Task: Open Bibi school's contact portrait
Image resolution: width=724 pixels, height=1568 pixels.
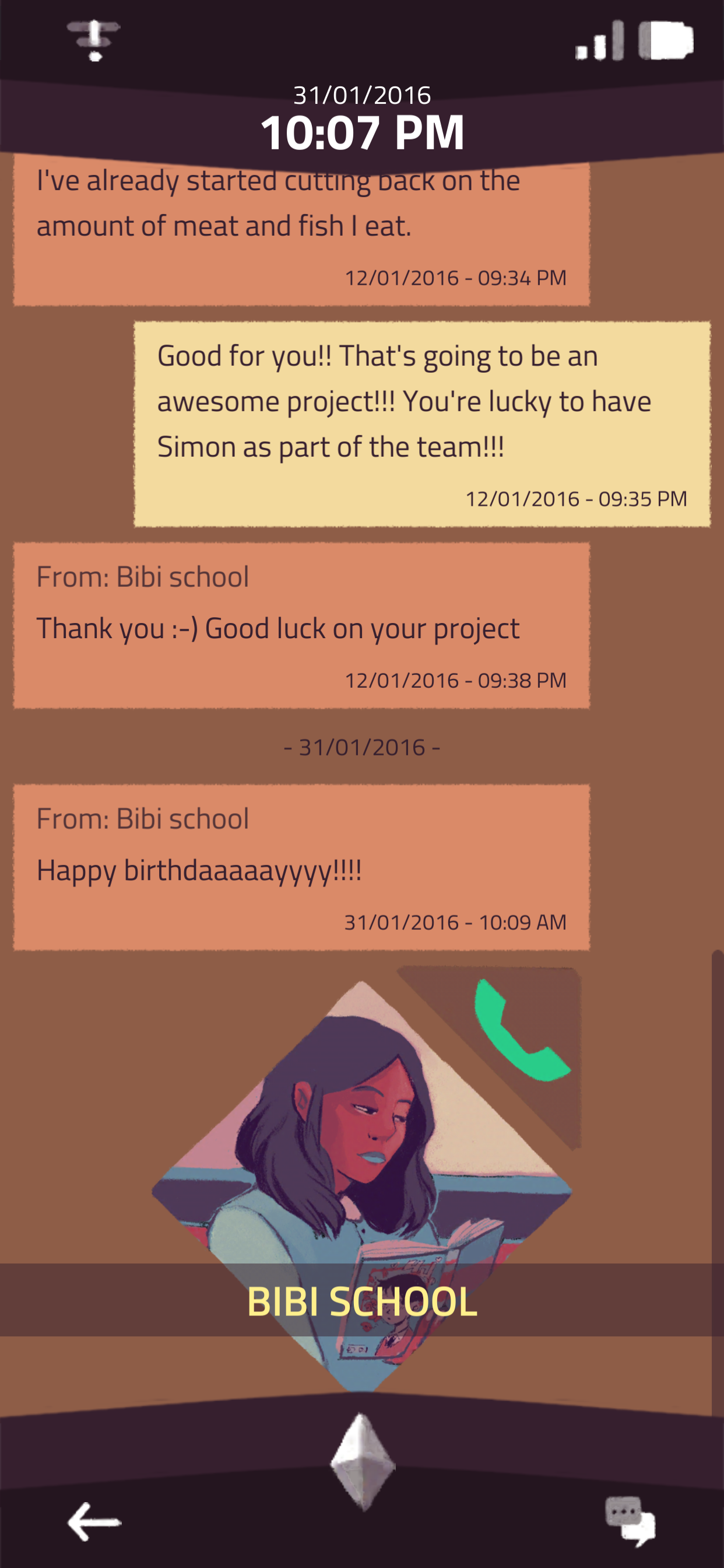Action: coord(361,1186)
